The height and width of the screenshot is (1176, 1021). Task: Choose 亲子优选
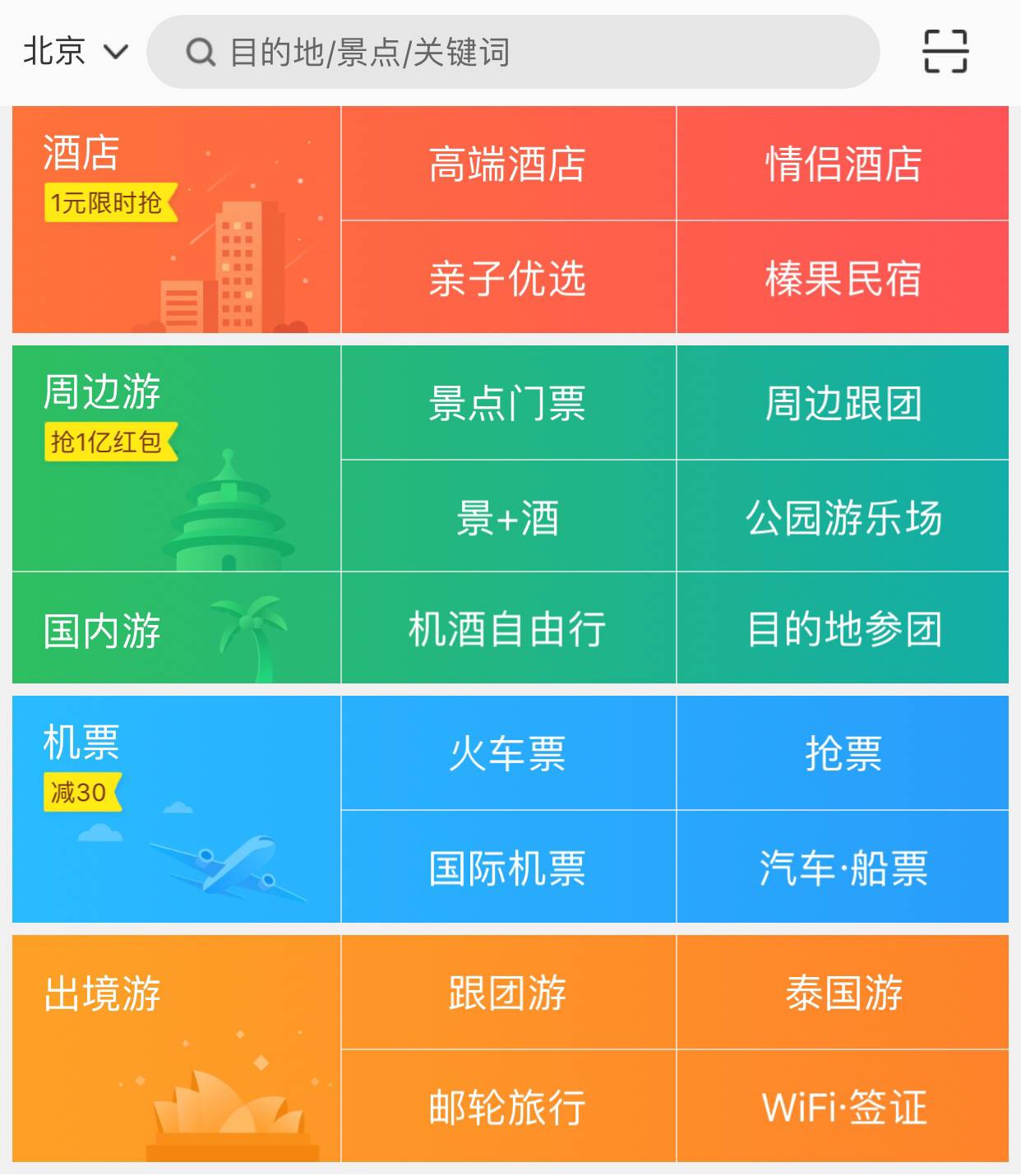(x=508, y=277)
